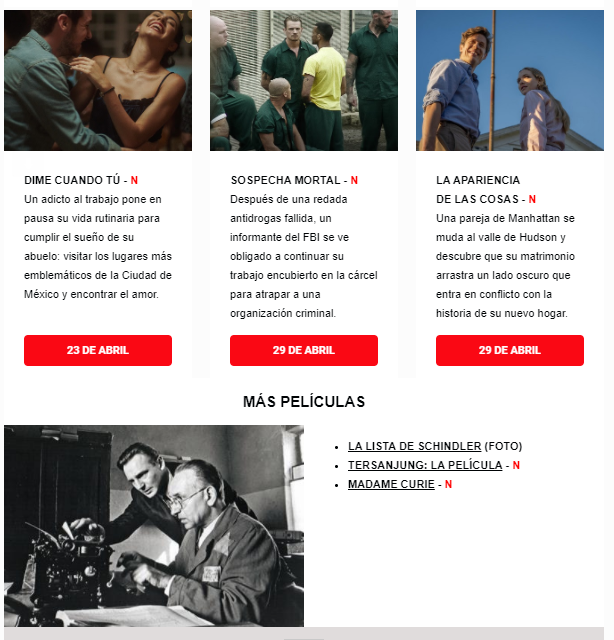Image resolution: width=614 pixels, height=640 pixels.
Task: View the Schindler's List black-and-white photo
Action: click(x=154, y=526)
